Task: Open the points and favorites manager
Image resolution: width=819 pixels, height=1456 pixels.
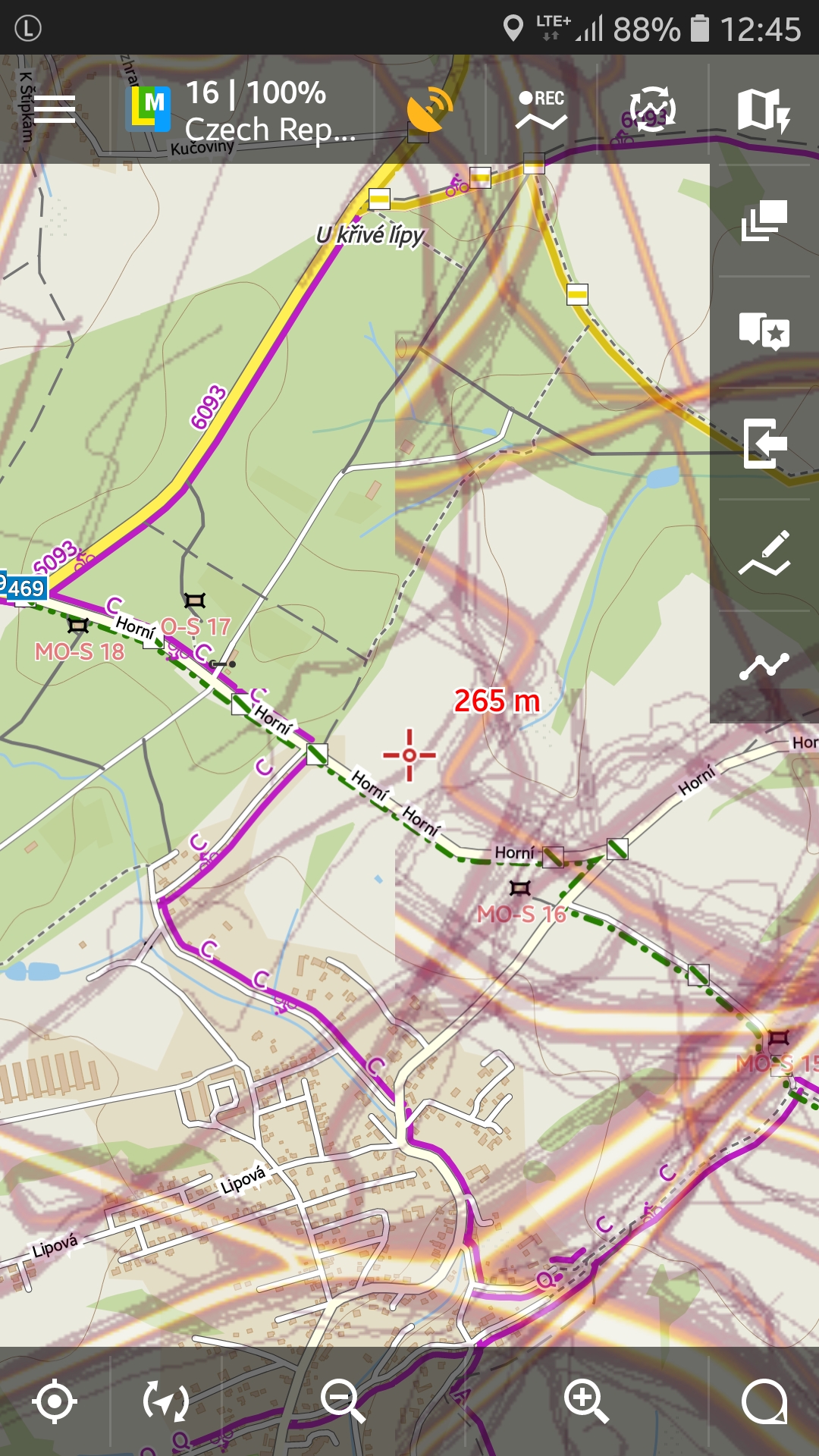Action: [764, 331]
